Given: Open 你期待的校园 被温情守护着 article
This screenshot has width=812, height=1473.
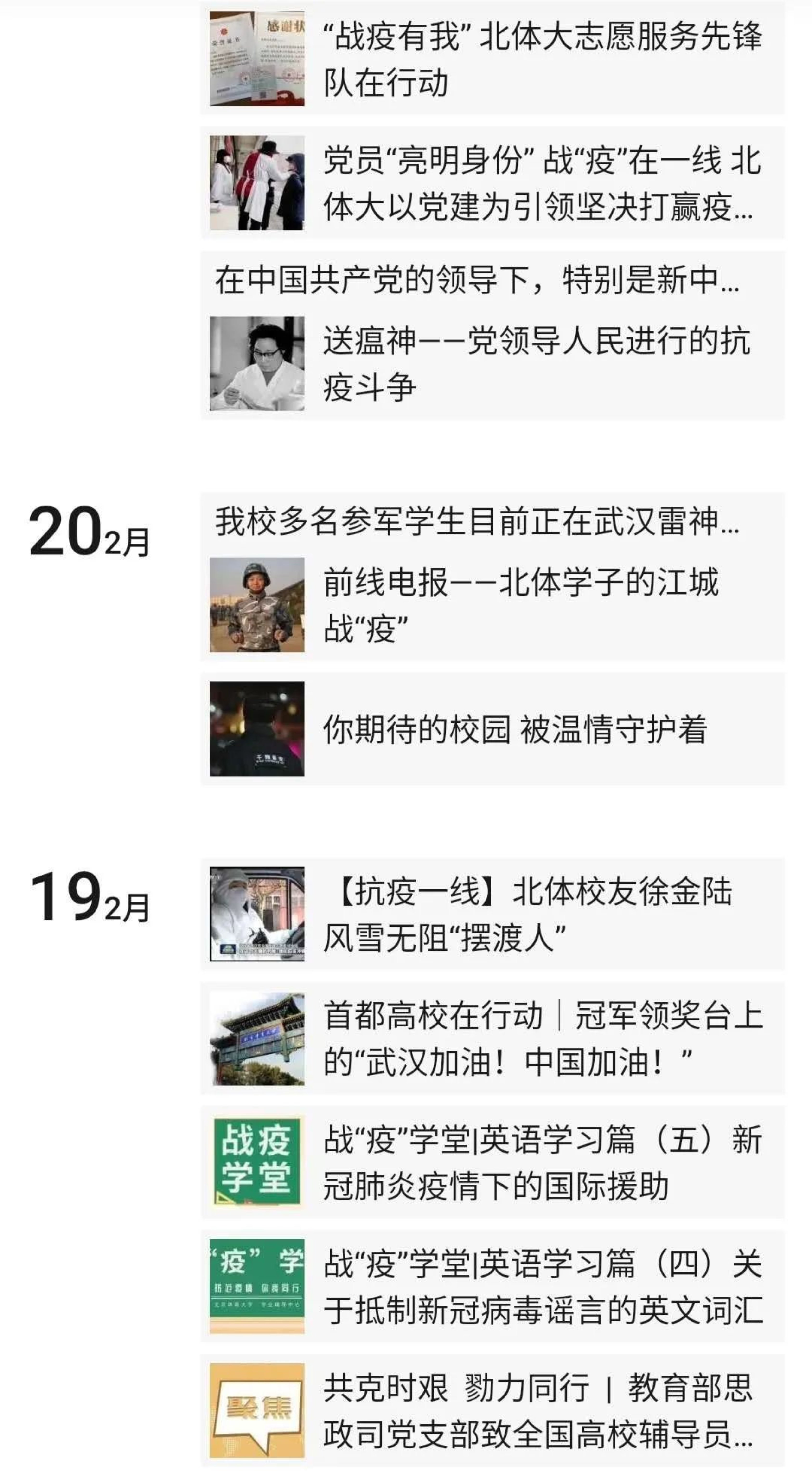Looking at the screenshot, I should point(514,729).
